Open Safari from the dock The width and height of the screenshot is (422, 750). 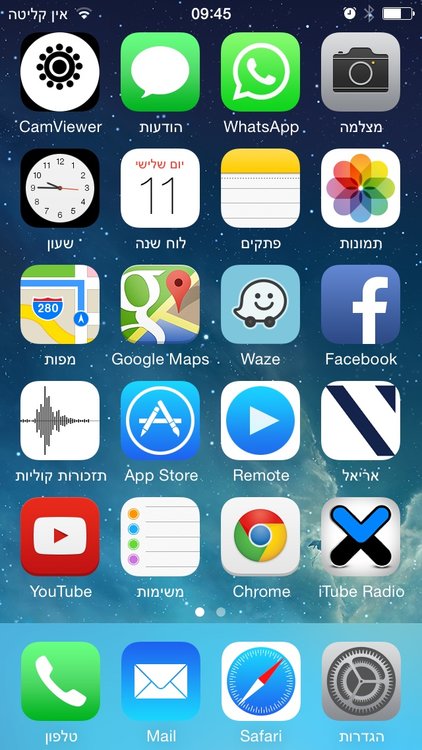(x=261, y=681)
